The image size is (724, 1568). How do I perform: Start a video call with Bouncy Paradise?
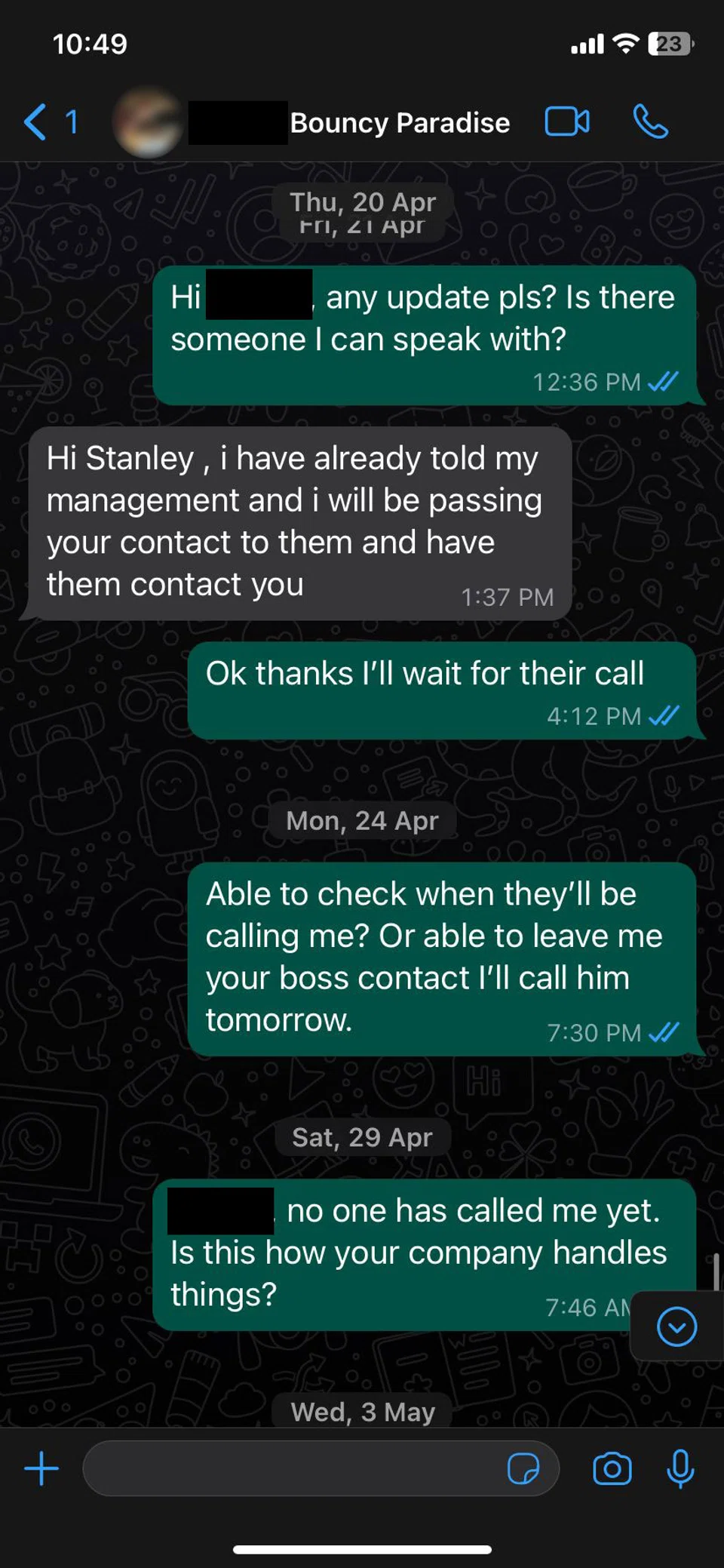click(x=567, y=121)
